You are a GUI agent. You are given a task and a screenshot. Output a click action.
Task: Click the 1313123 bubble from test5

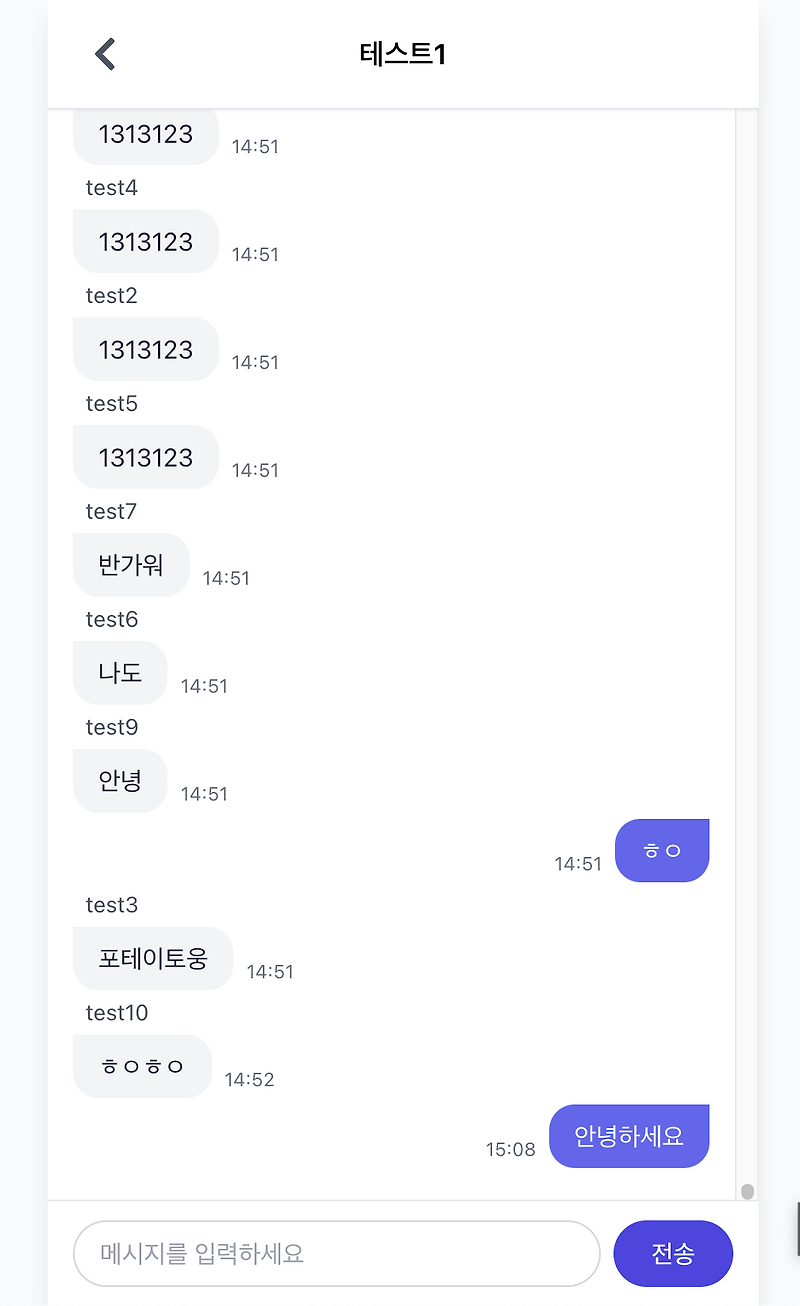point(145,457)
